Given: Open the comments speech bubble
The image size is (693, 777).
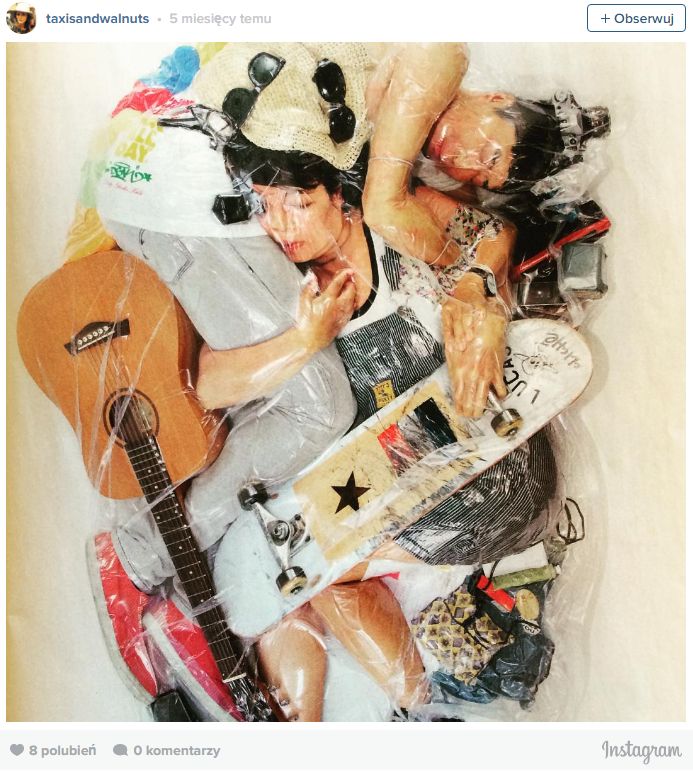Looking at the screenshot, I should (x=120, y=750).
